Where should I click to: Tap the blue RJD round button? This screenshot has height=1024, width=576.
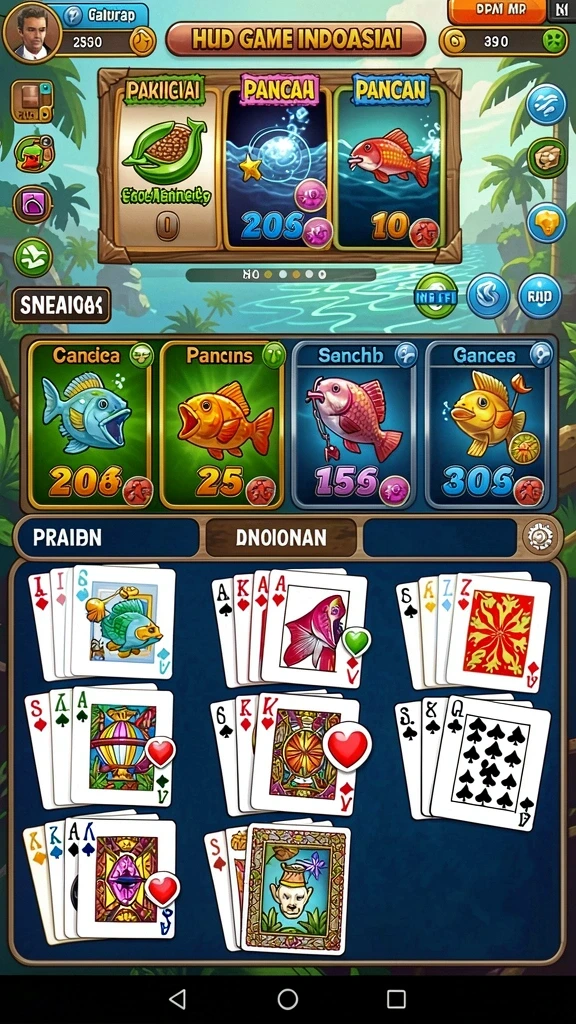[539, 296]
